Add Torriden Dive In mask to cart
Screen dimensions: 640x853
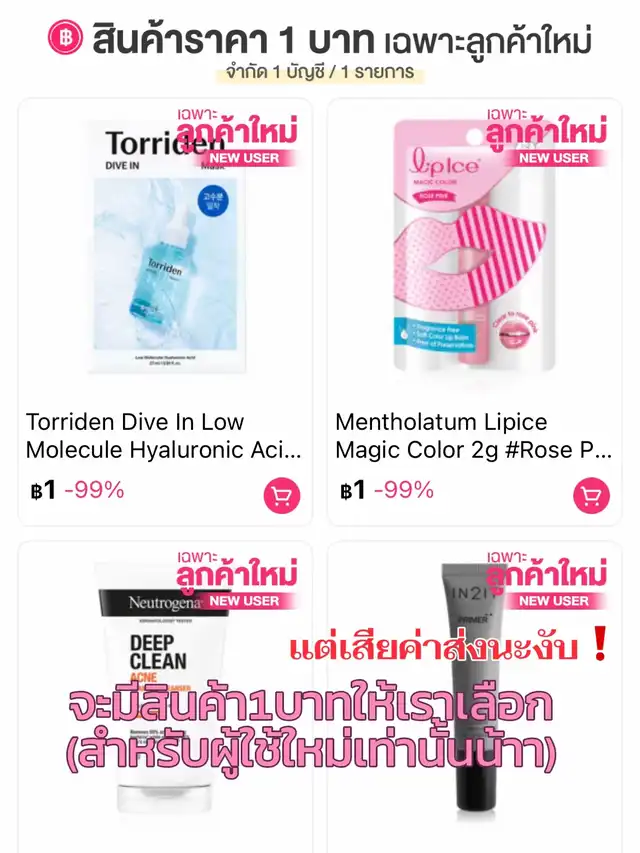[282, 496]
